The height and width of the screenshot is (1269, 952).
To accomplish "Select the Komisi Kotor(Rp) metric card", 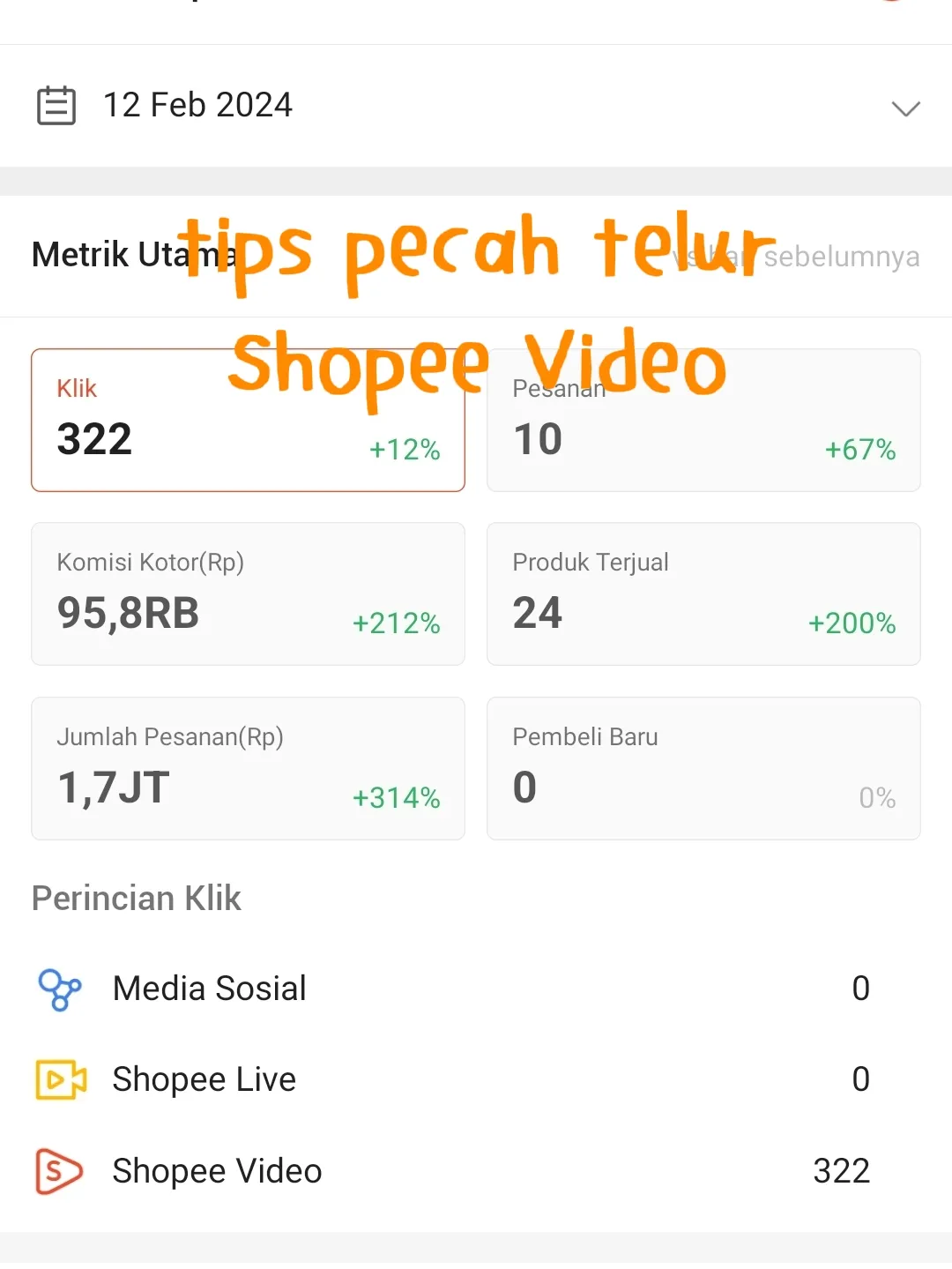I will 248,593.
